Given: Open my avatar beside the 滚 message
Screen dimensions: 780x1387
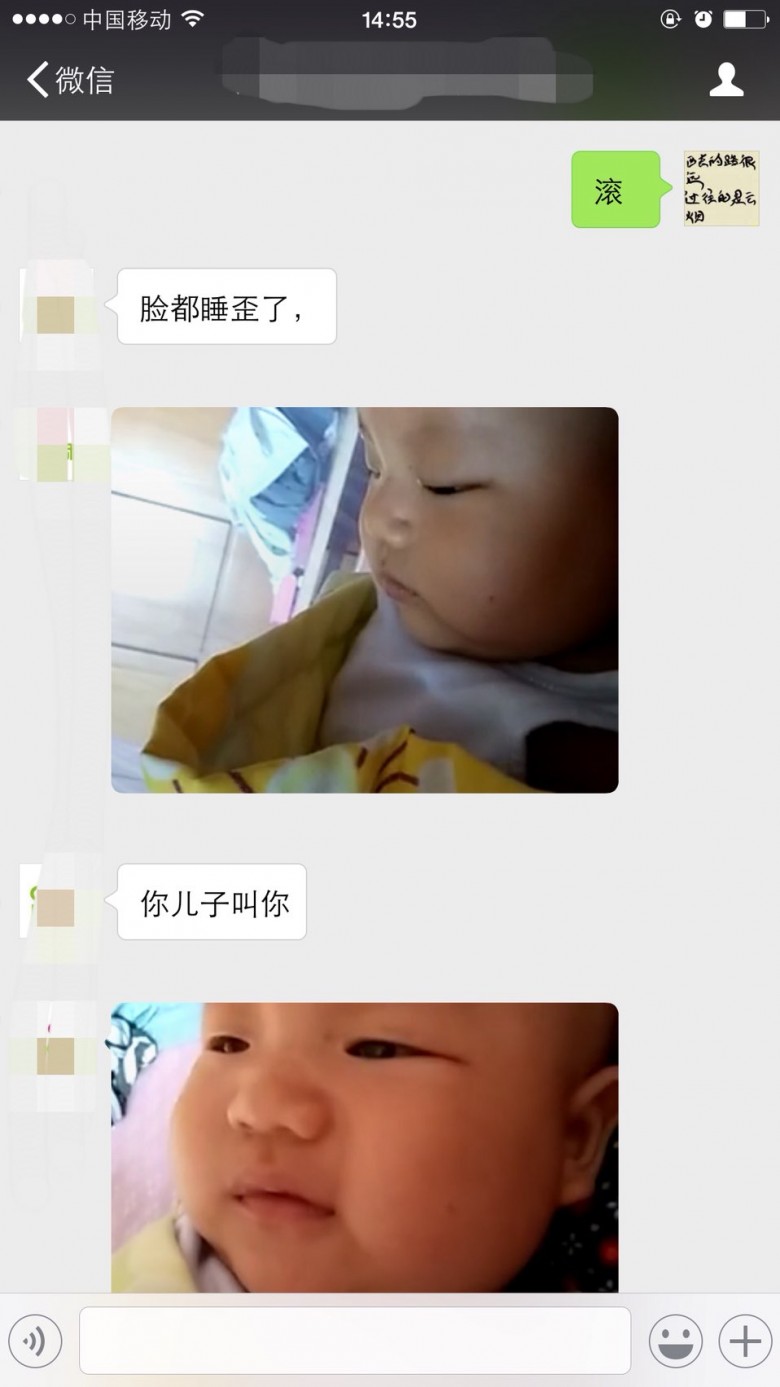Looking at the screenshot, I should click(721, 189).
